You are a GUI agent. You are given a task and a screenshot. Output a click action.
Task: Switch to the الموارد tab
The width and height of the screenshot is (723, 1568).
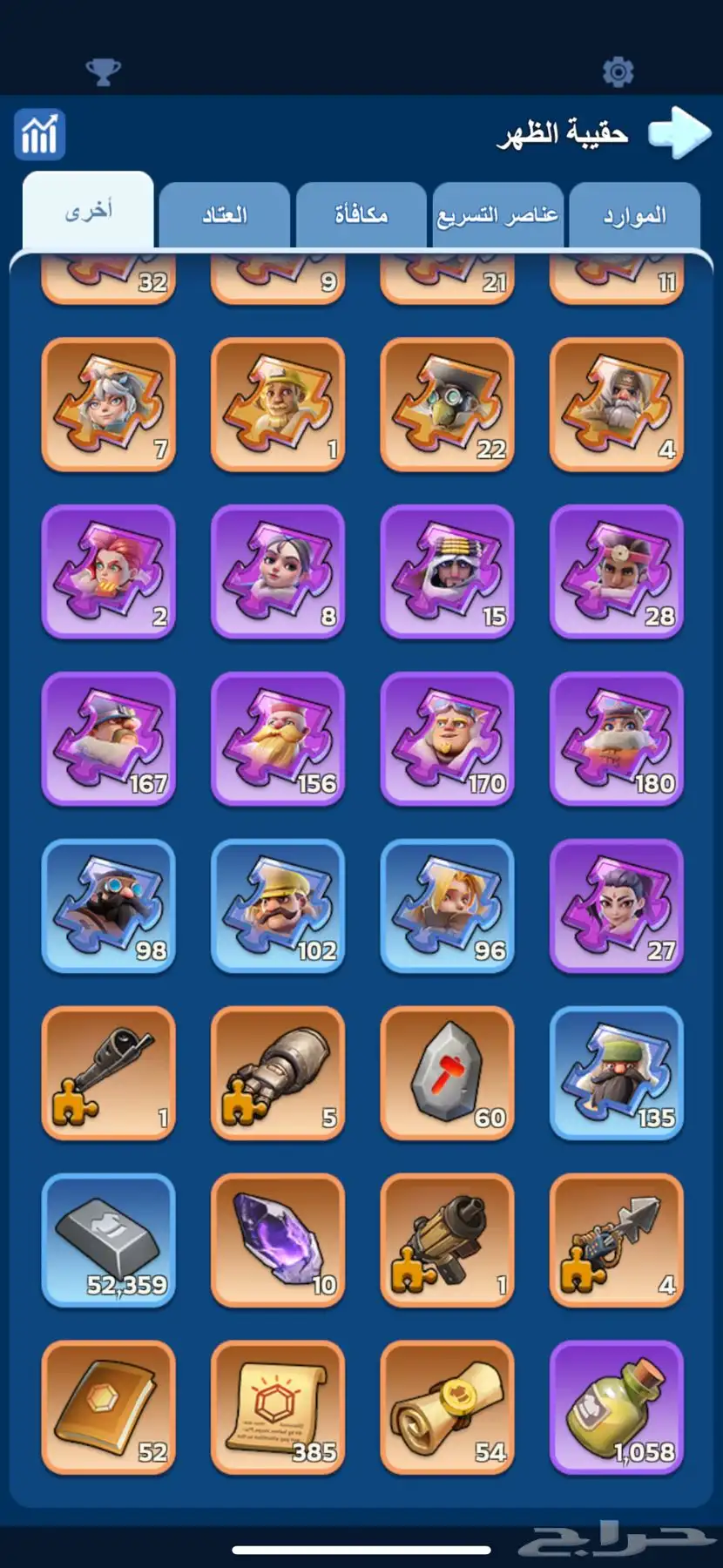[634, 215]
